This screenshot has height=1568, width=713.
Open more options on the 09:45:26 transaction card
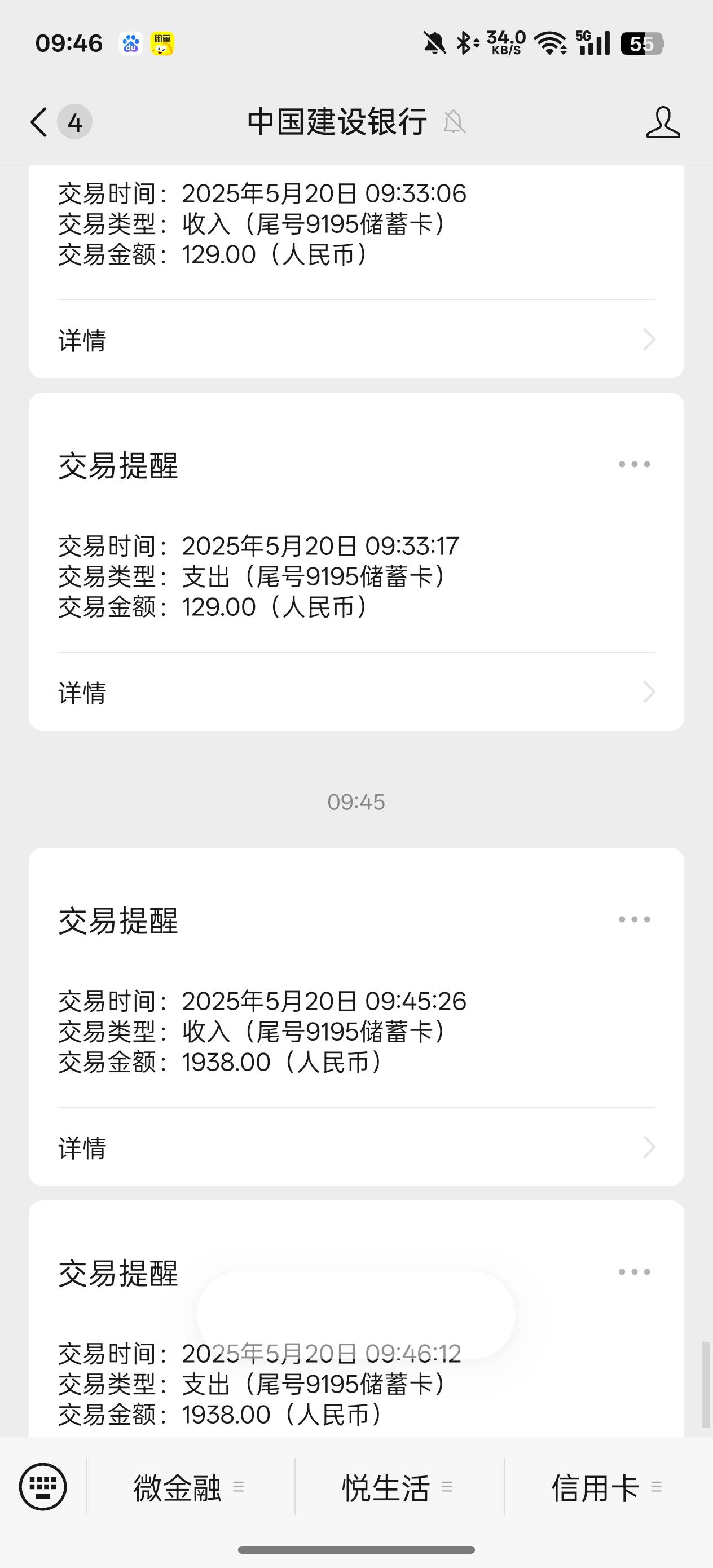point(635,919)
